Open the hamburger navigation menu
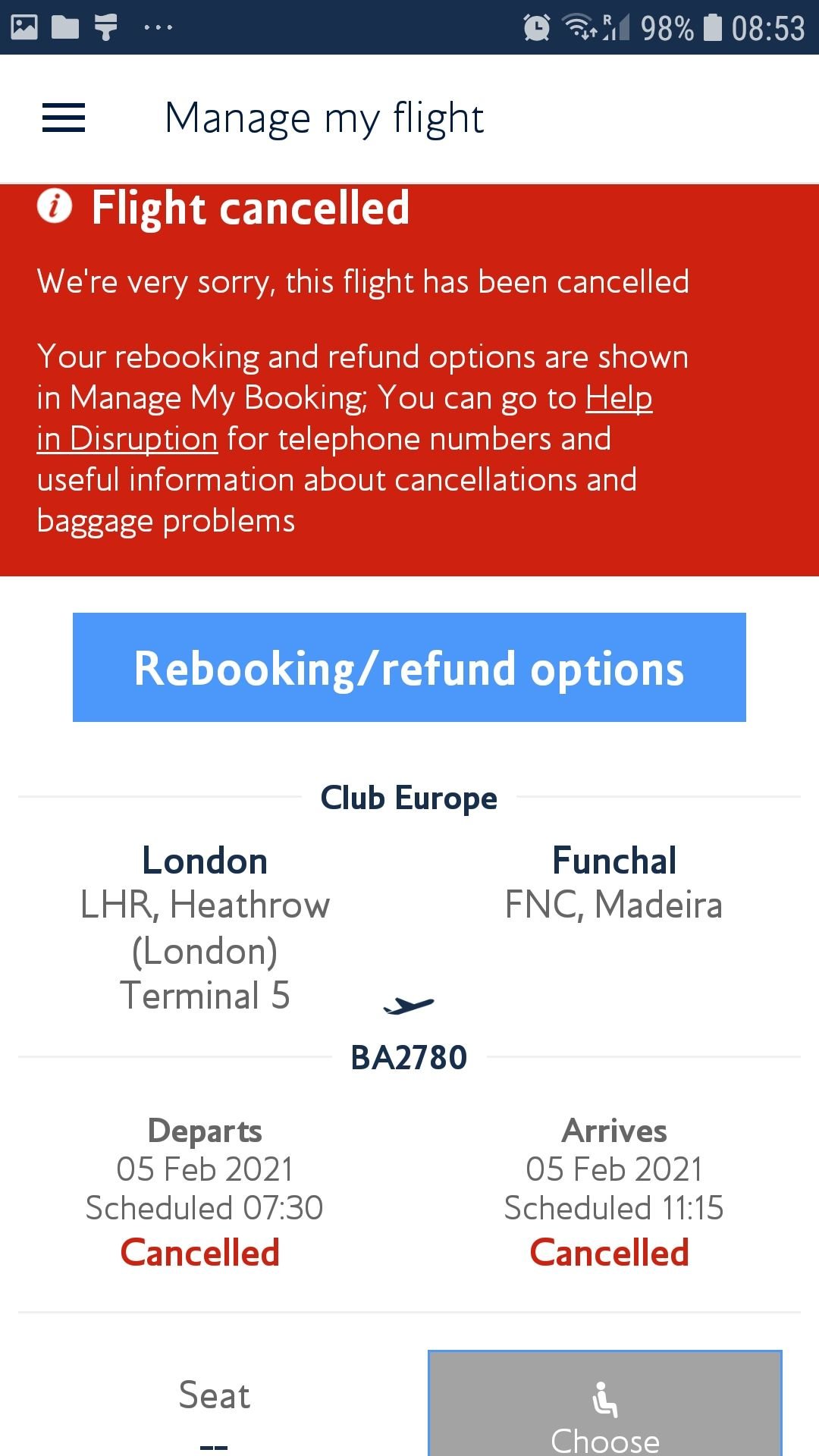 [x=63, y=118]
